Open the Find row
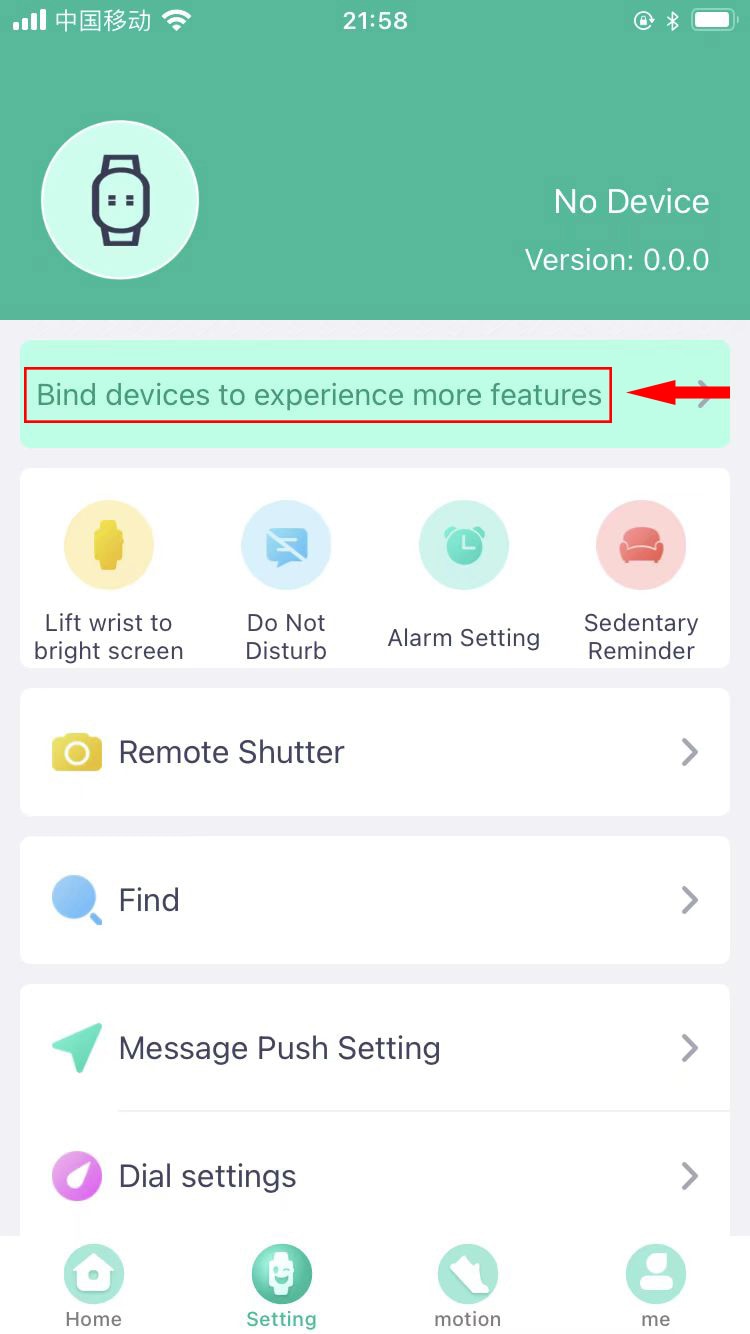Image resolution: width=750 pixels, height=1334 pixels. [x=374, y=900]
